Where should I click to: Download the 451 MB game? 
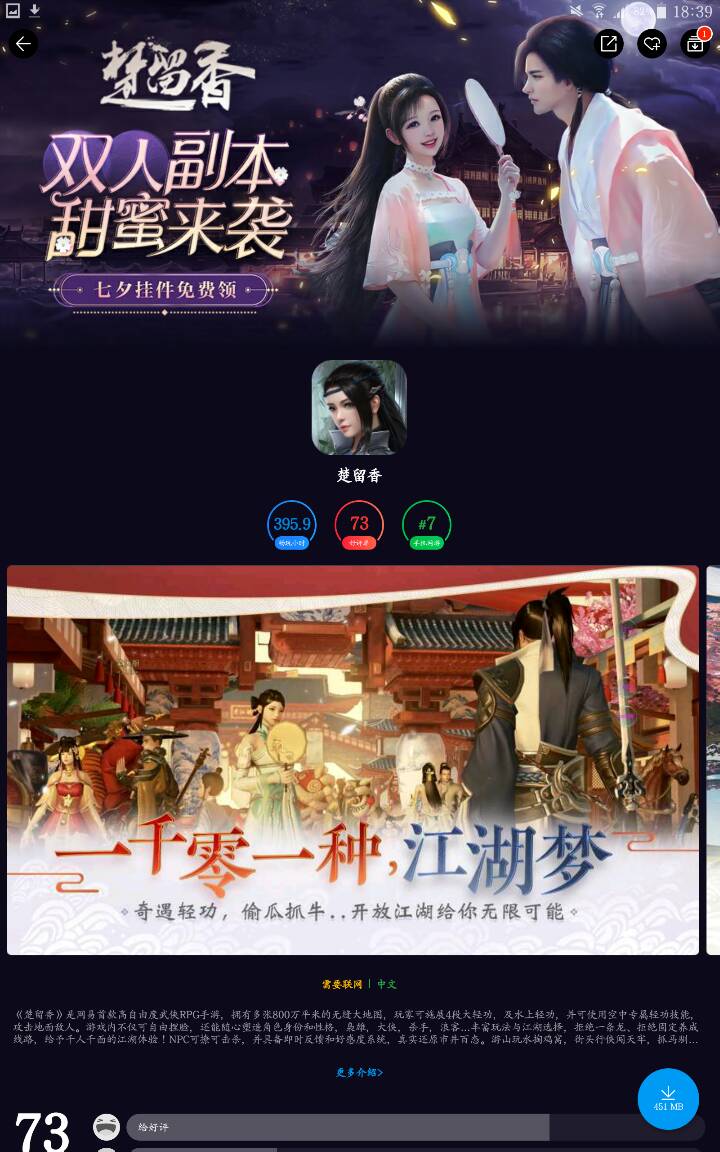668,1098
